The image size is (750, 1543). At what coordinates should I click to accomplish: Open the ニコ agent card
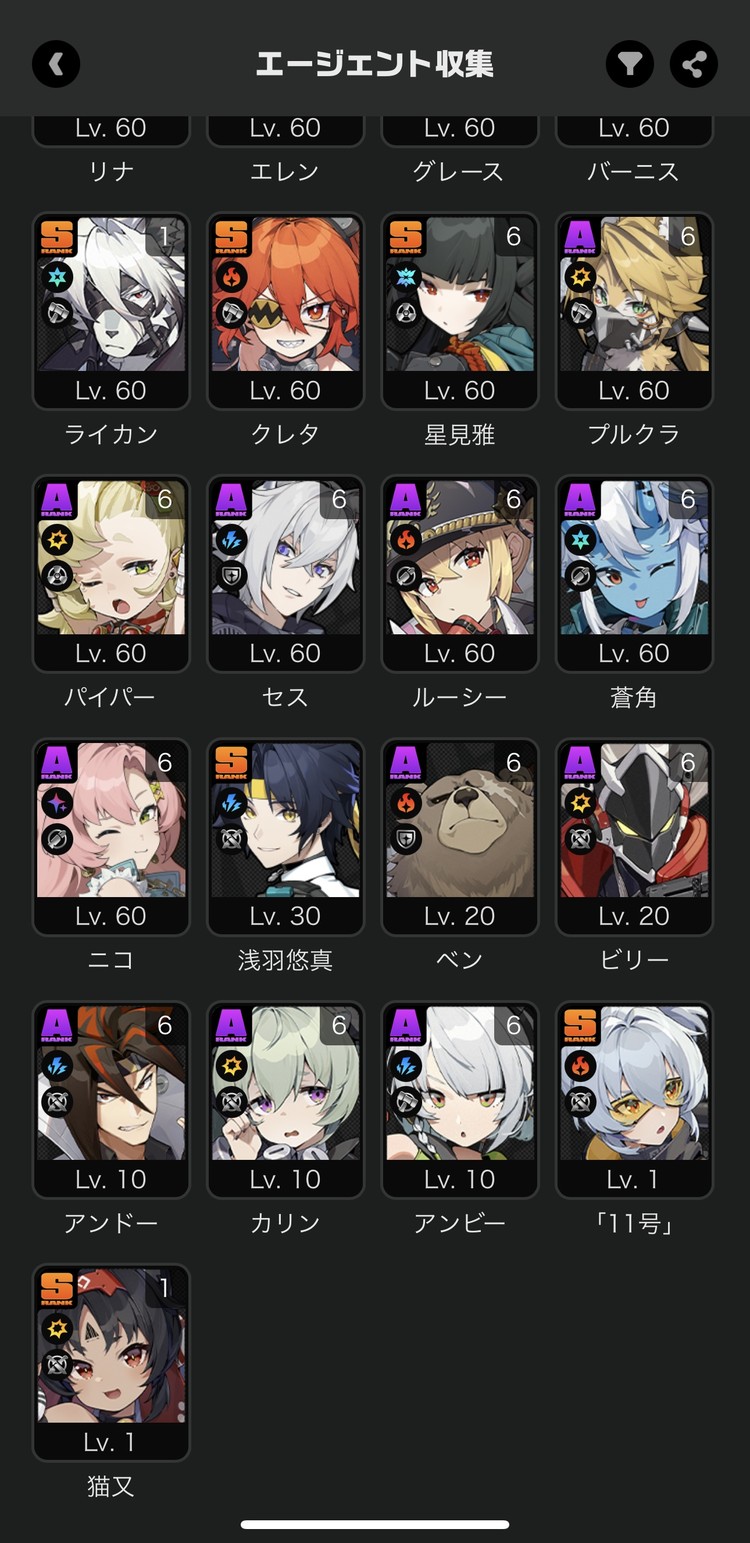(x=111, y=836)
